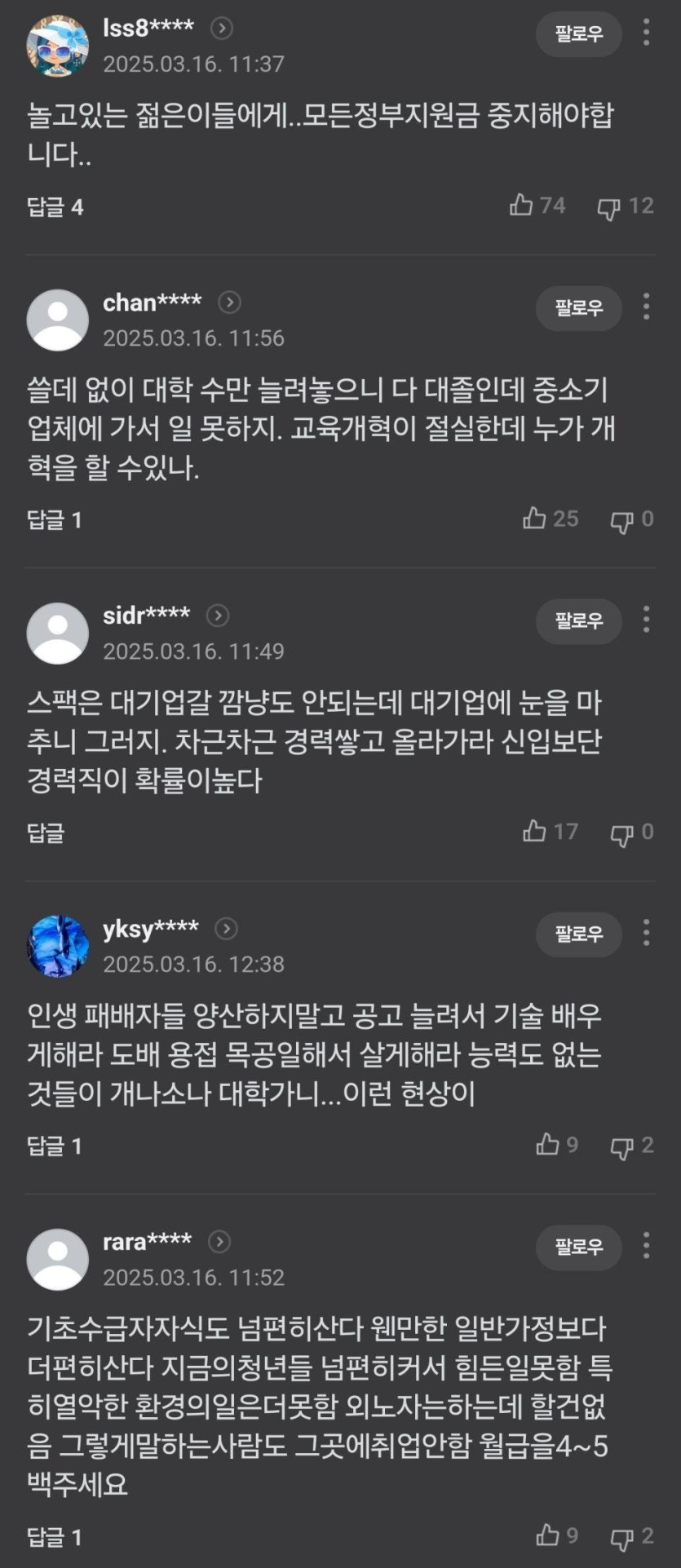Dislike the comment by rara****

click(x=622, y=1539)
